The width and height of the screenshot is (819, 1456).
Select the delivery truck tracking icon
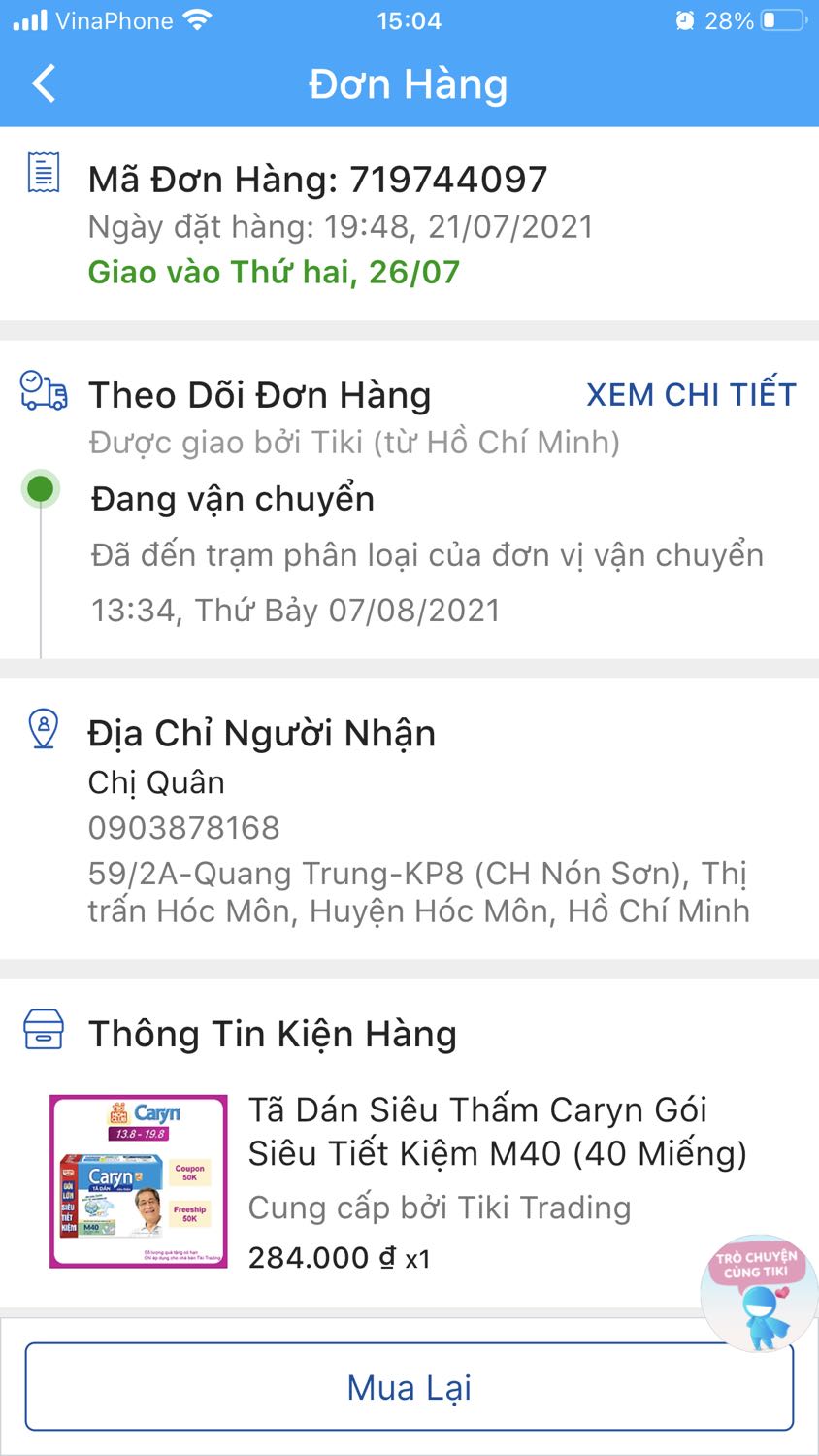pyautogui.click(x=43, y=392)
